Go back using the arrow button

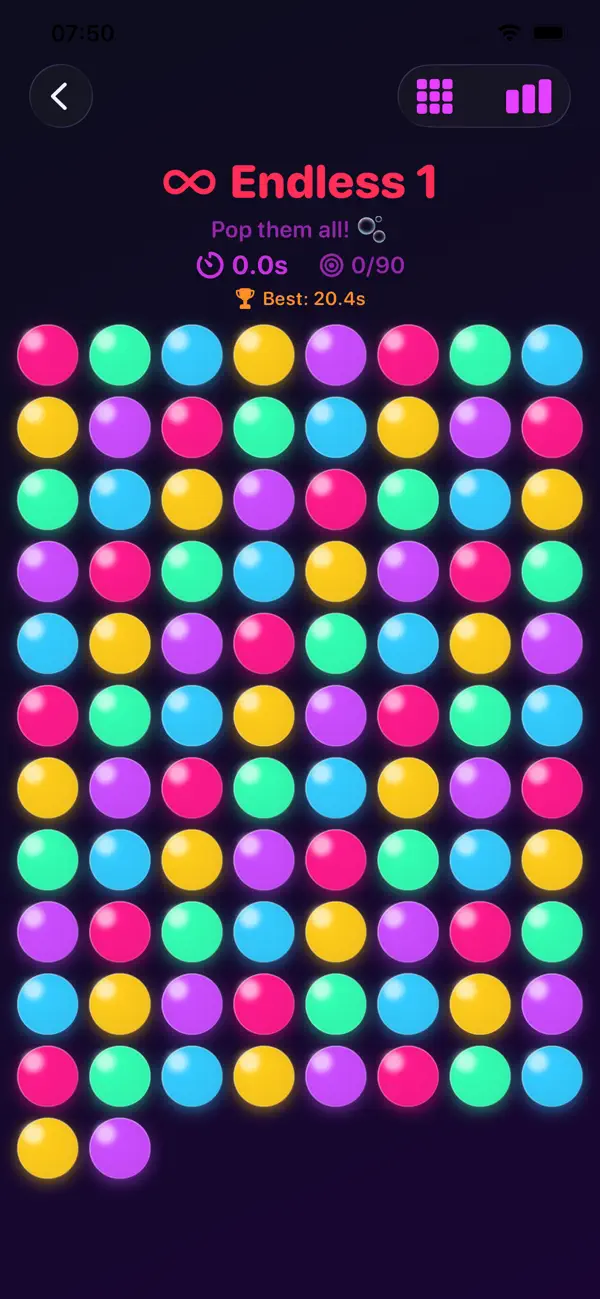pos(61,96)
